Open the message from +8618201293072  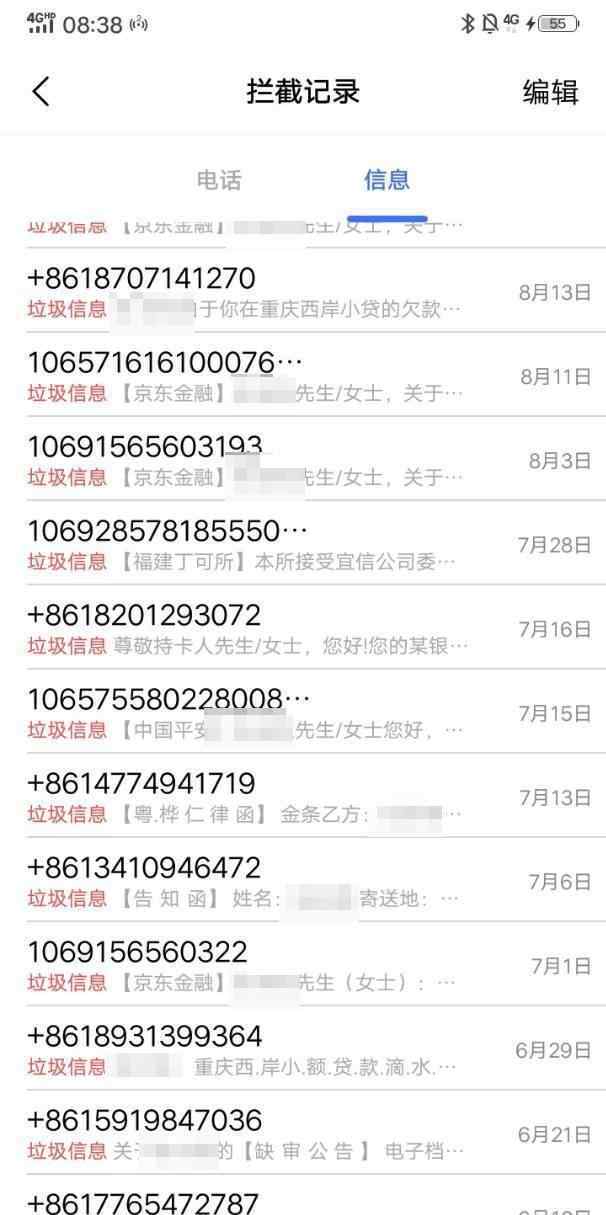303,626
